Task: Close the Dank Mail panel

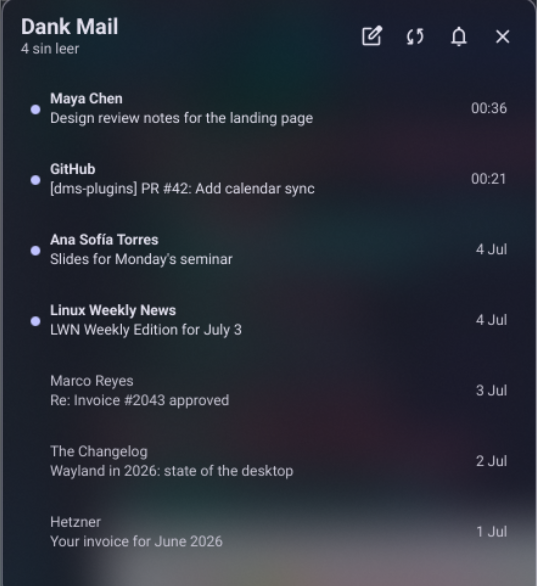Action: [503, 36]
